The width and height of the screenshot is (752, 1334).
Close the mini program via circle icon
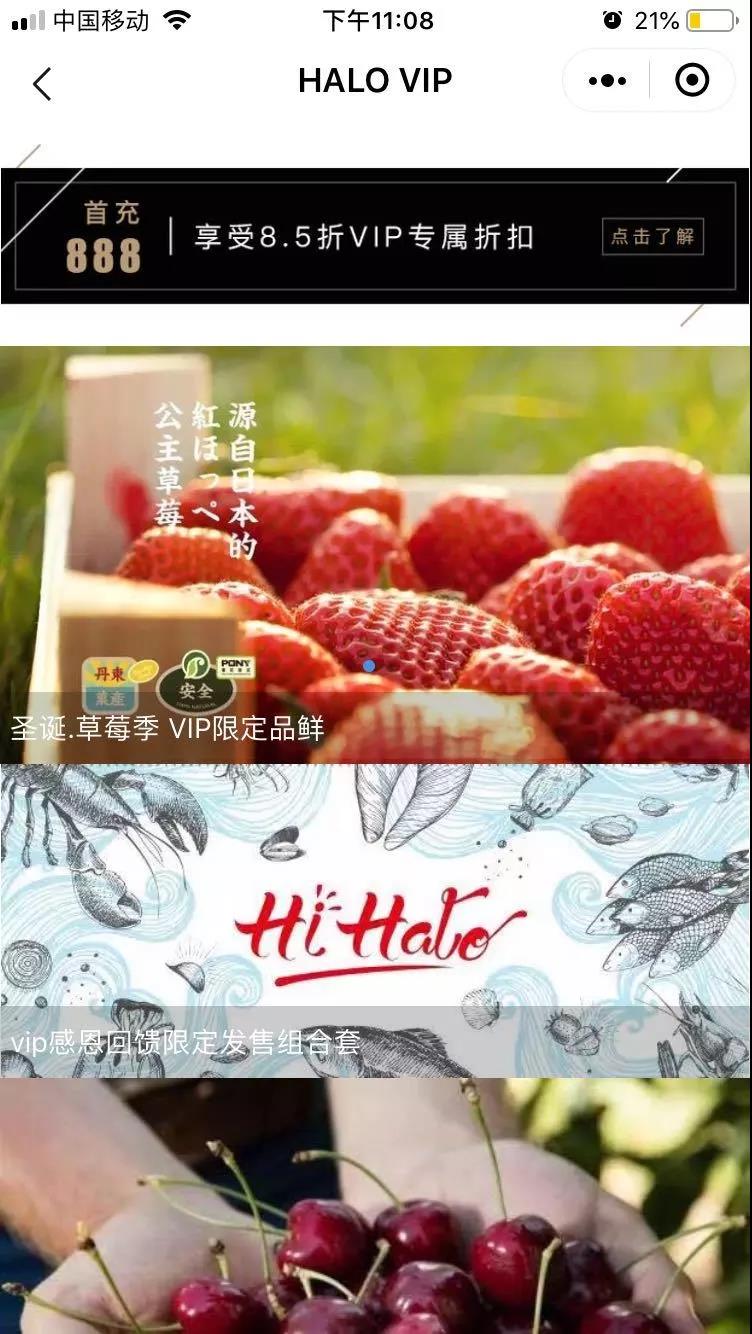pos(692,81)
